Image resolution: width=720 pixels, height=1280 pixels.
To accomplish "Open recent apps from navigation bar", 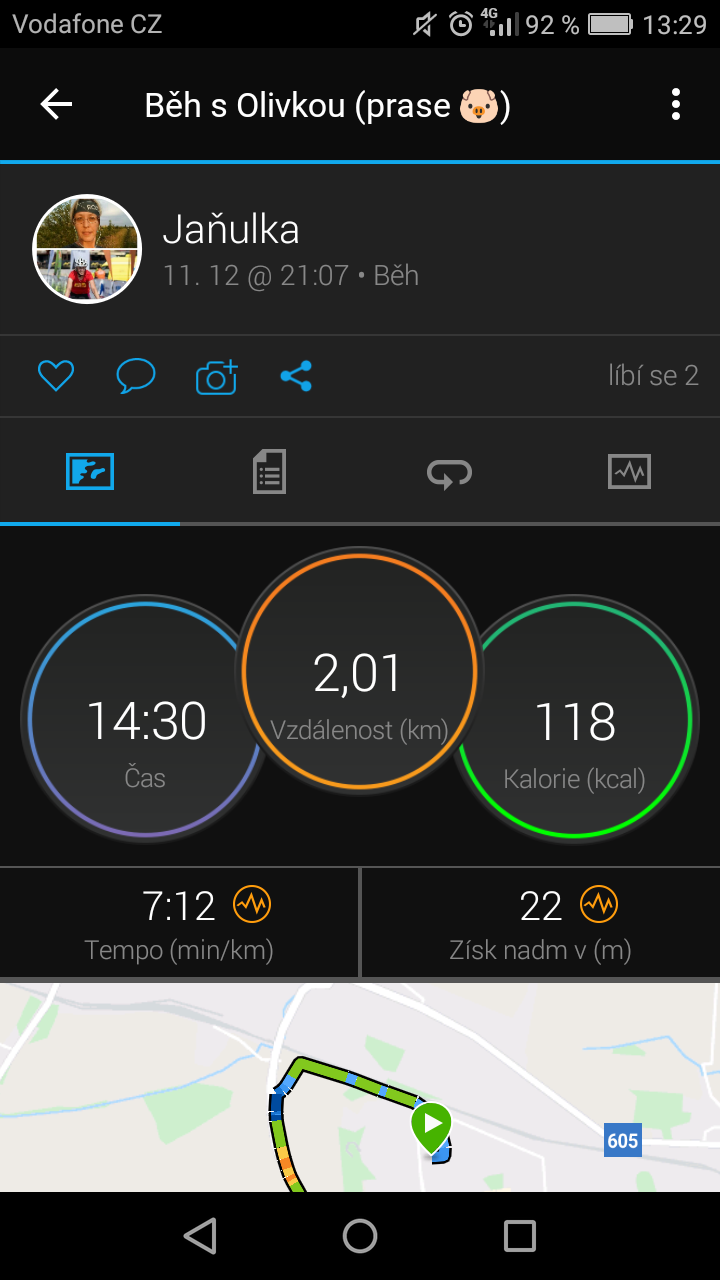I will 520,1236.
